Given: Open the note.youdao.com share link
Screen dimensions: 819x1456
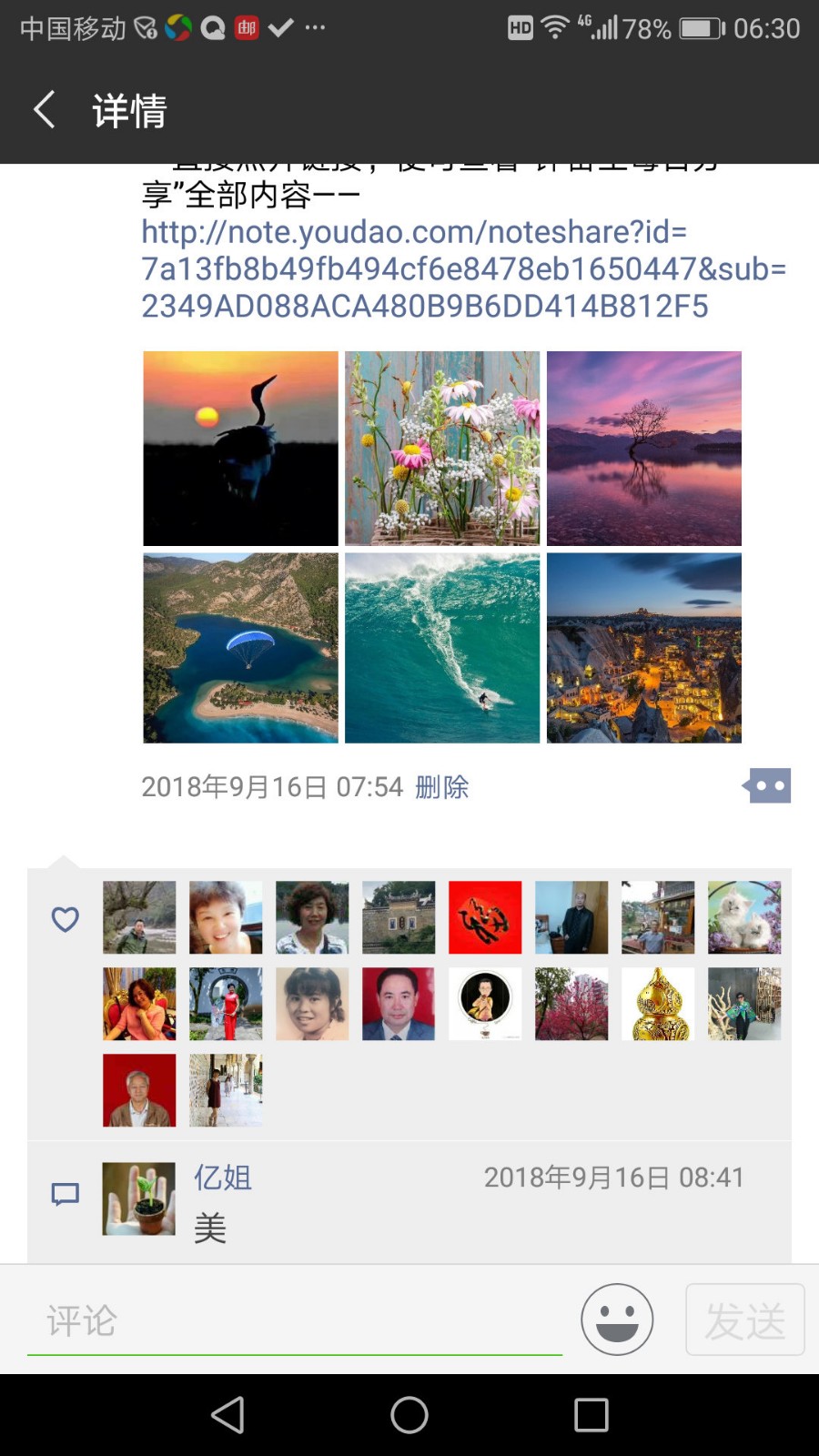Looking at the screenshot, I should tap(462, 268).
